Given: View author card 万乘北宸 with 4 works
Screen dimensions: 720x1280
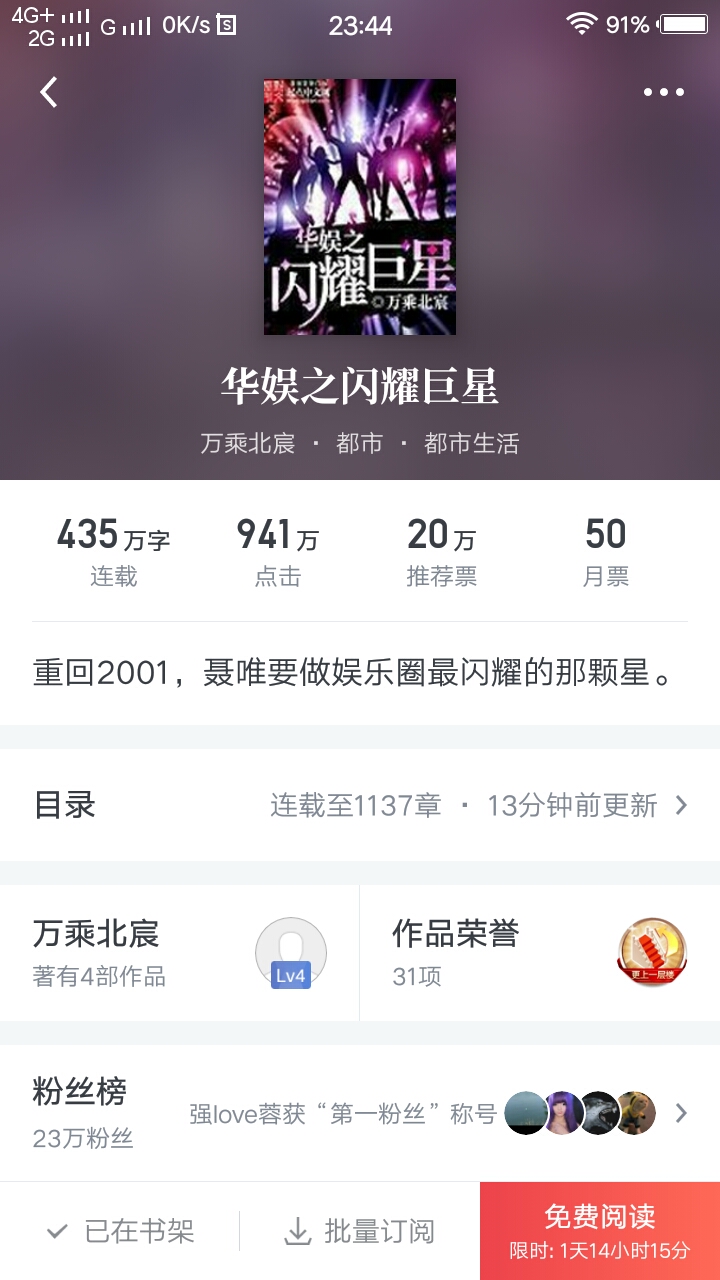Looking at the screenshot, I should [x=180, y=952].
